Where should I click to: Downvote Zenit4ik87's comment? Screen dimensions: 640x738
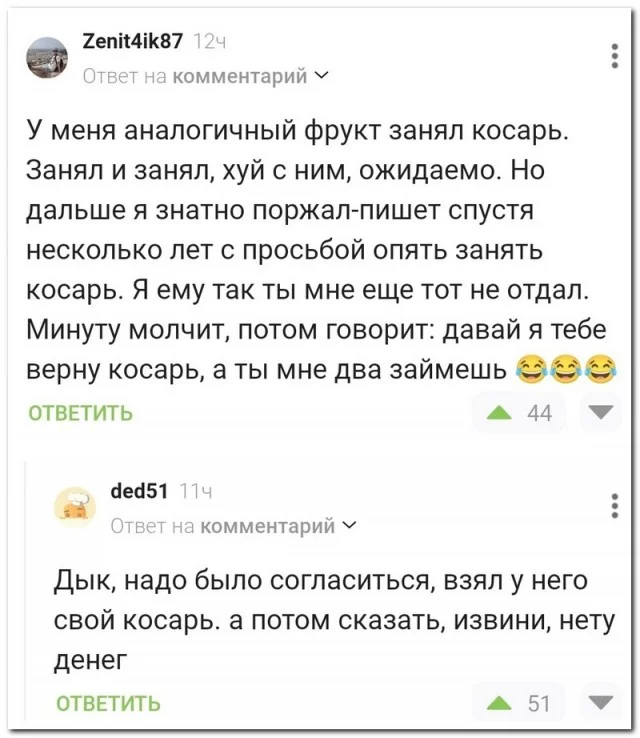pyautogui.click(x=601, y=410)
